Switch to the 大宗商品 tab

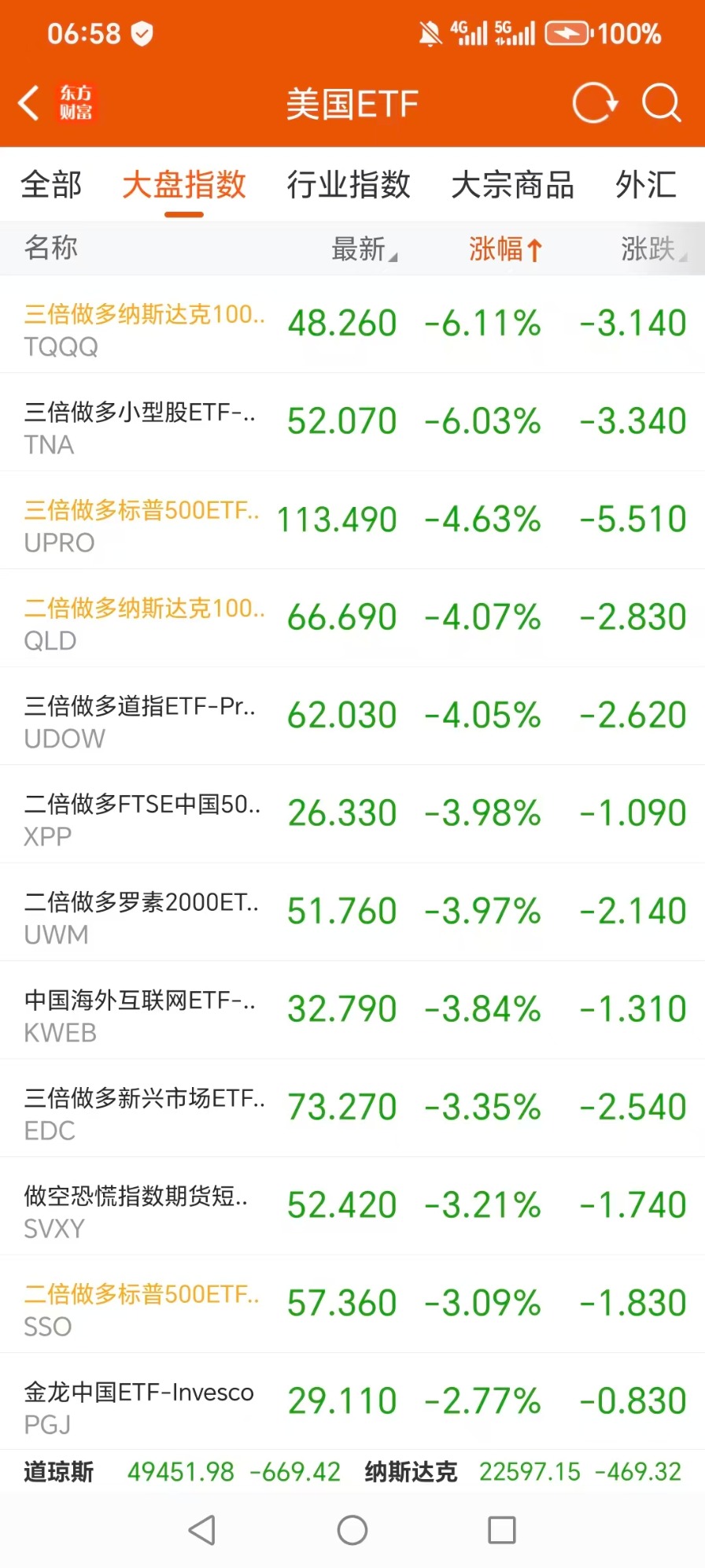pyautogui.click(x=512, y=186)
